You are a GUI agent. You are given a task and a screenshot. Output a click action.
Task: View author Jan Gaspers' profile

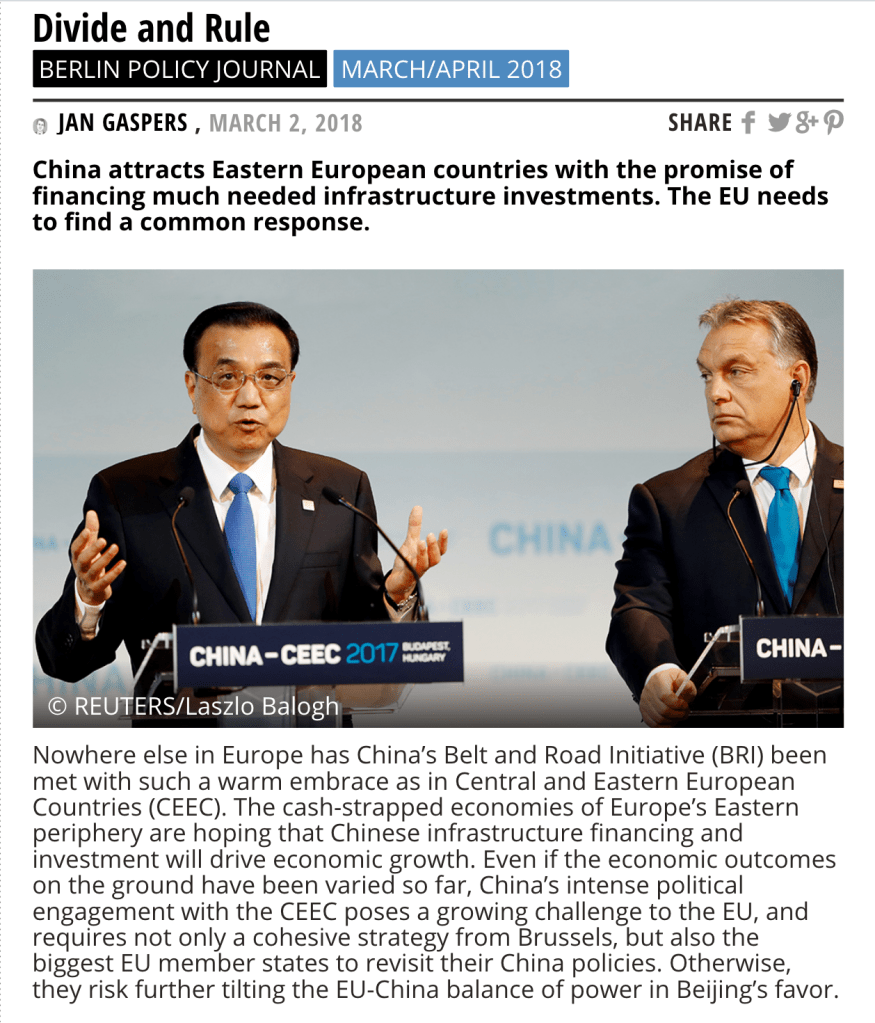(x=122, y=123)
